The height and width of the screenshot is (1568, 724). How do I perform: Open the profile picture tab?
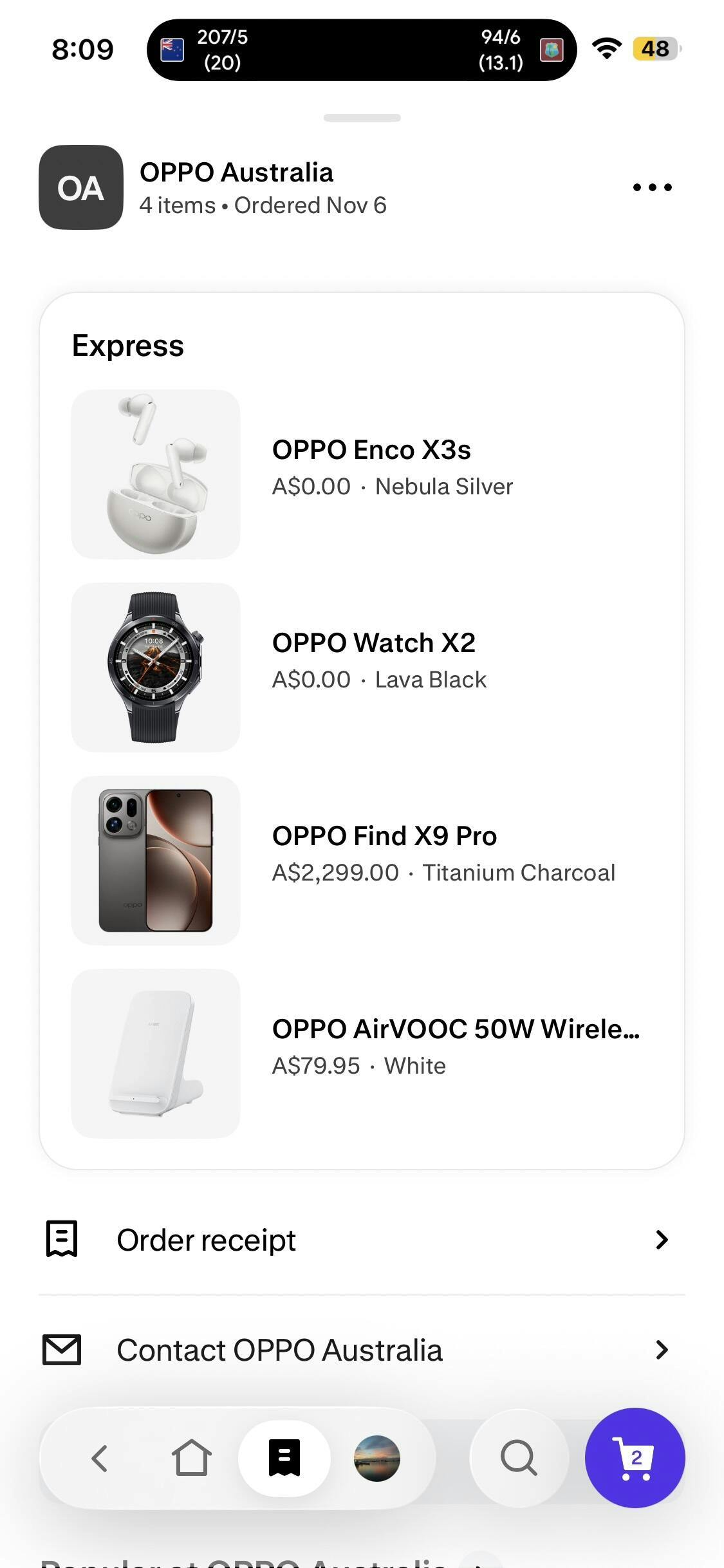(377, 1458)
